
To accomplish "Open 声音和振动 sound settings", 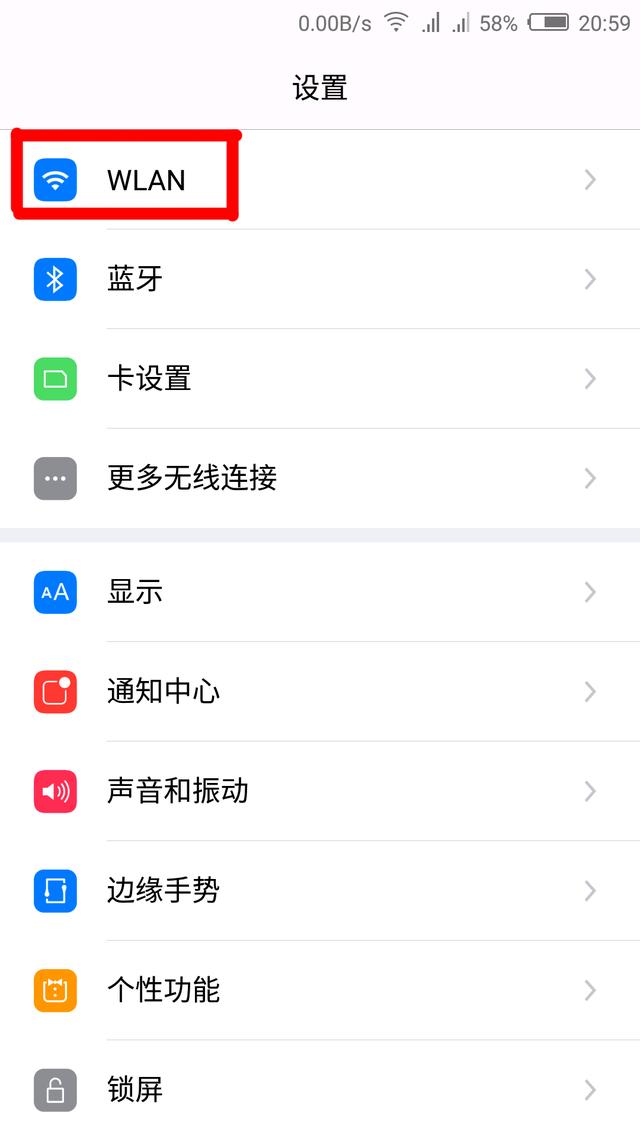I will click(320, 791).
